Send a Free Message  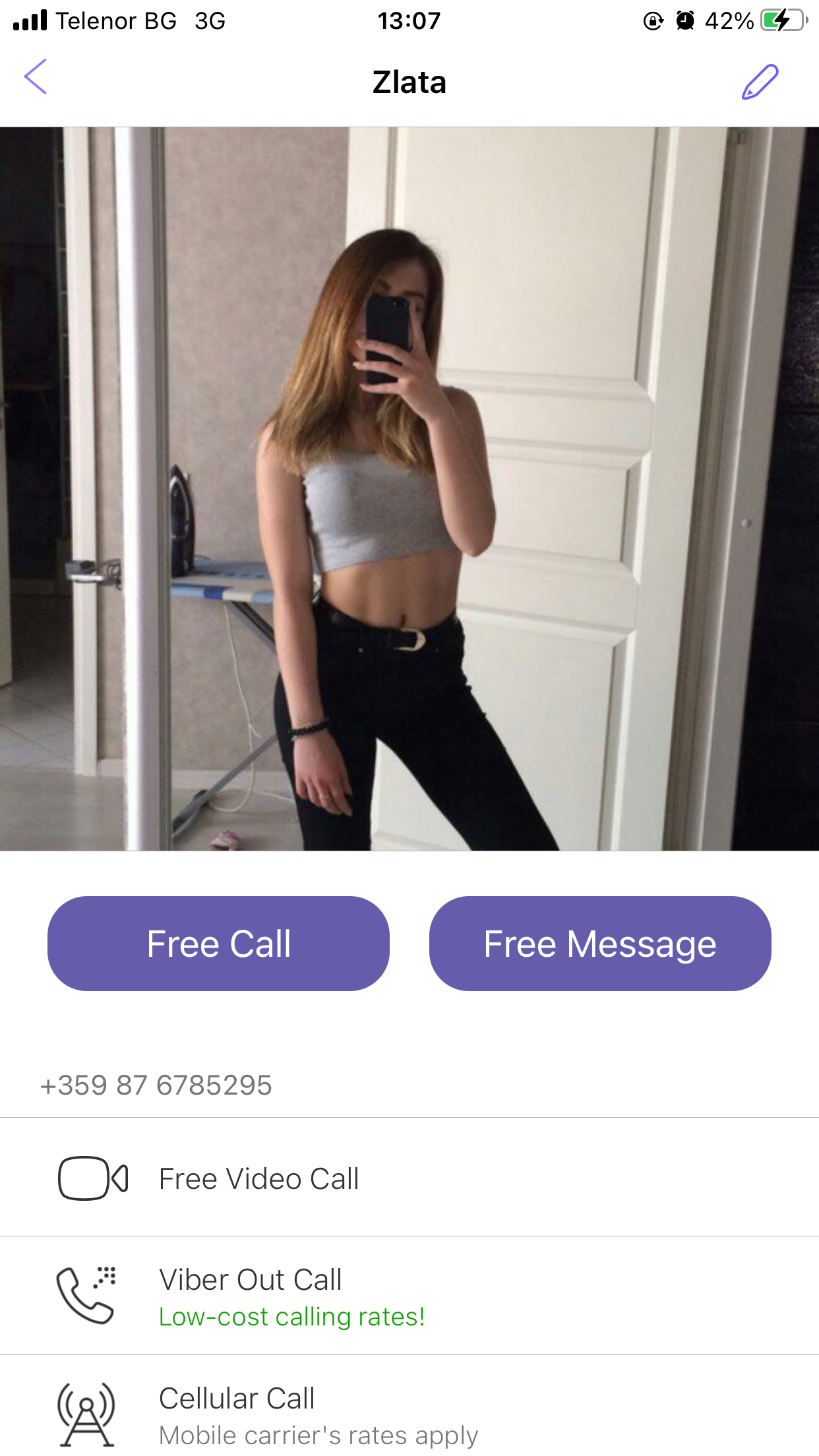click(x=599, y=943)
